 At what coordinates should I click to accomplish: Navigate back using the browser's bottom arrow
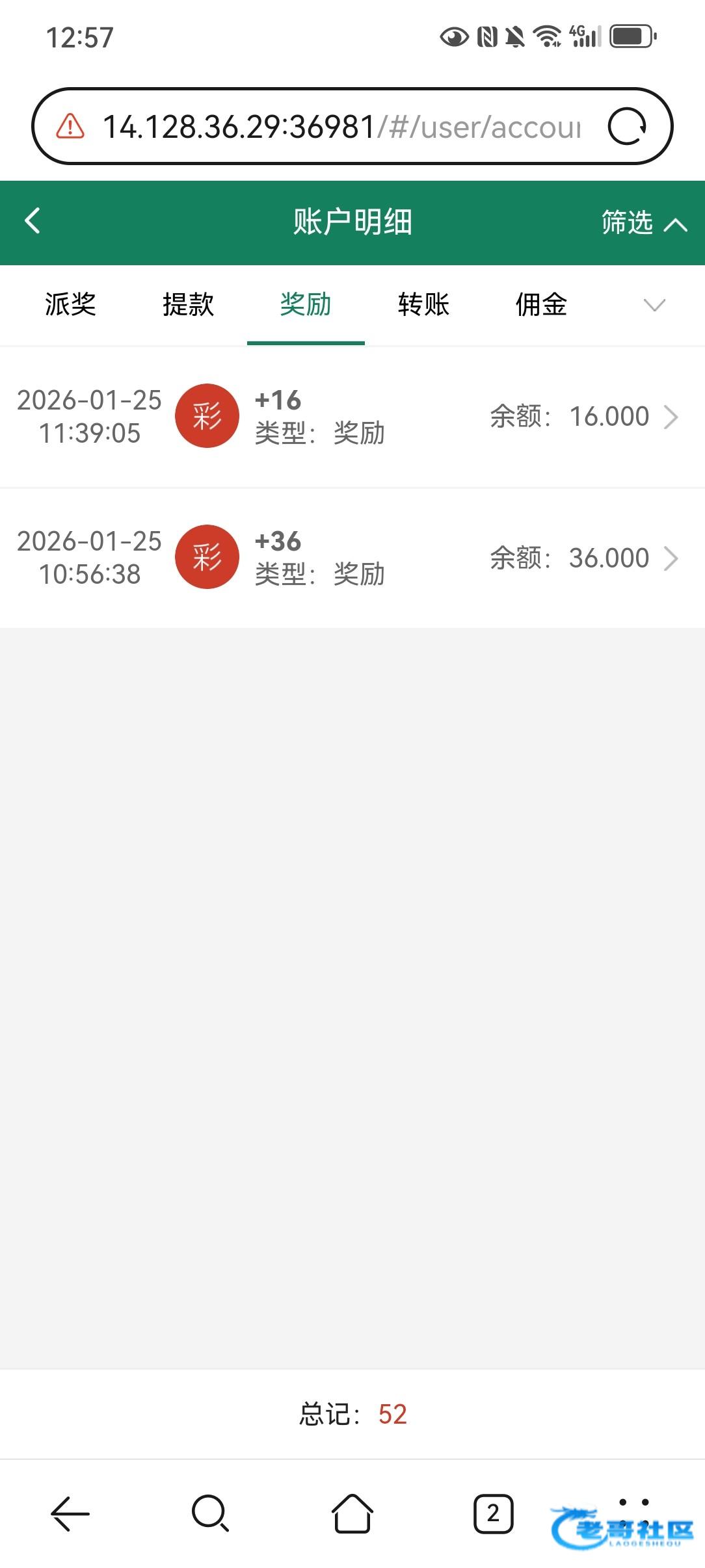pos(70,1513)
